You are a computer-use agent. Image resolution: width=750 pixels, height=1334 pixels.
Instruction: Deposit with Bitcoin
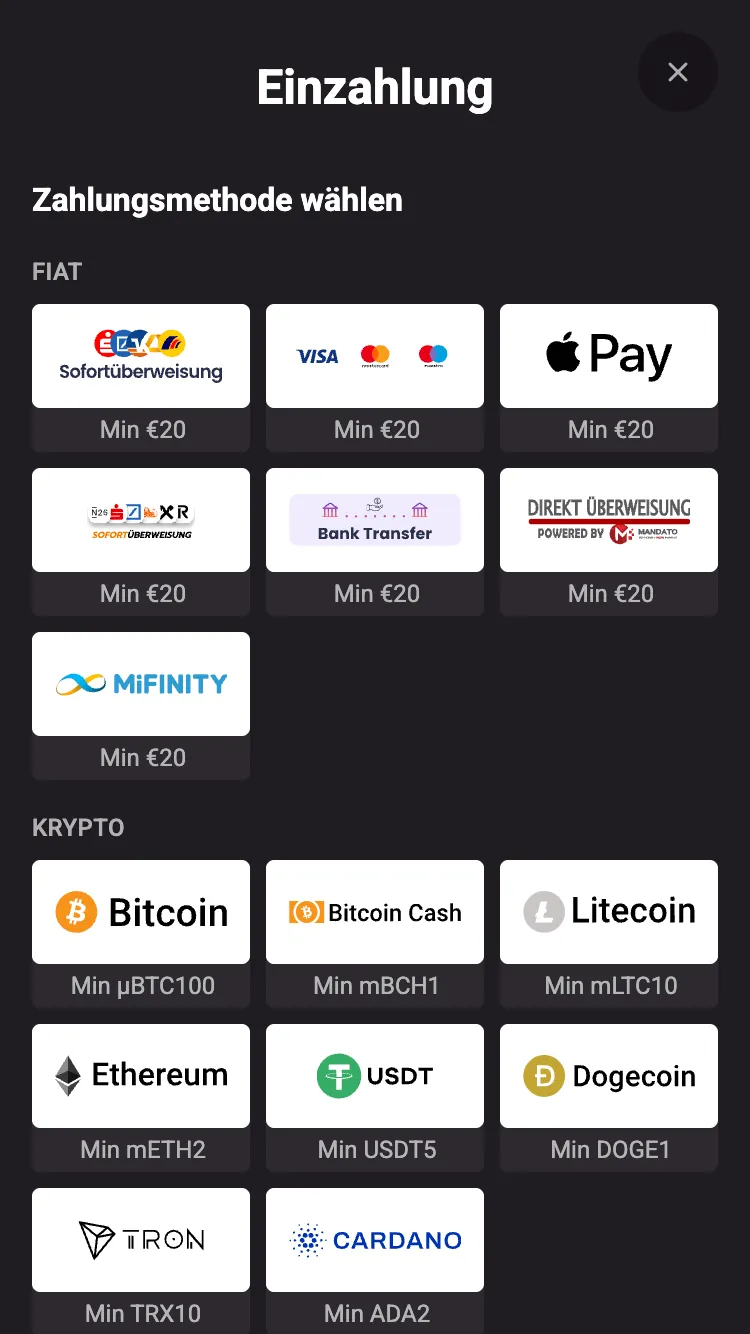point(141,912)
